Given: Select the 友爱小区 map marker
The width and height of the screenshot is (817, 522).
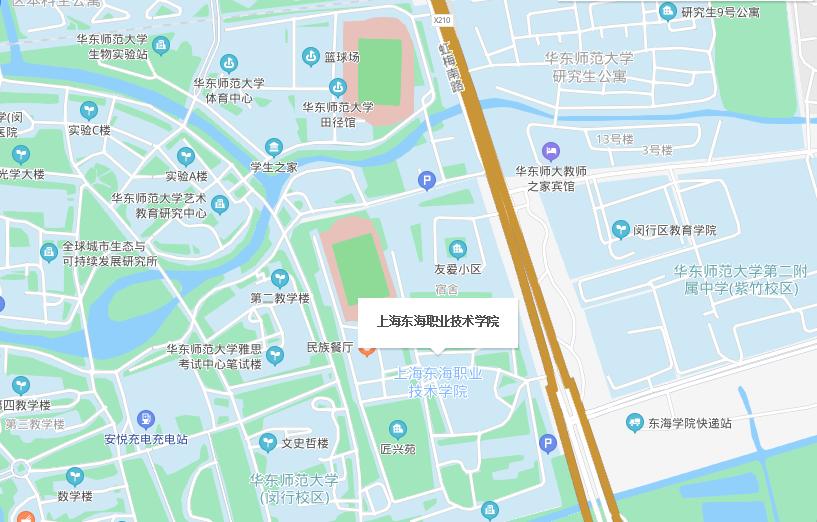Looking at the screenshot, I should pos(458,250).
